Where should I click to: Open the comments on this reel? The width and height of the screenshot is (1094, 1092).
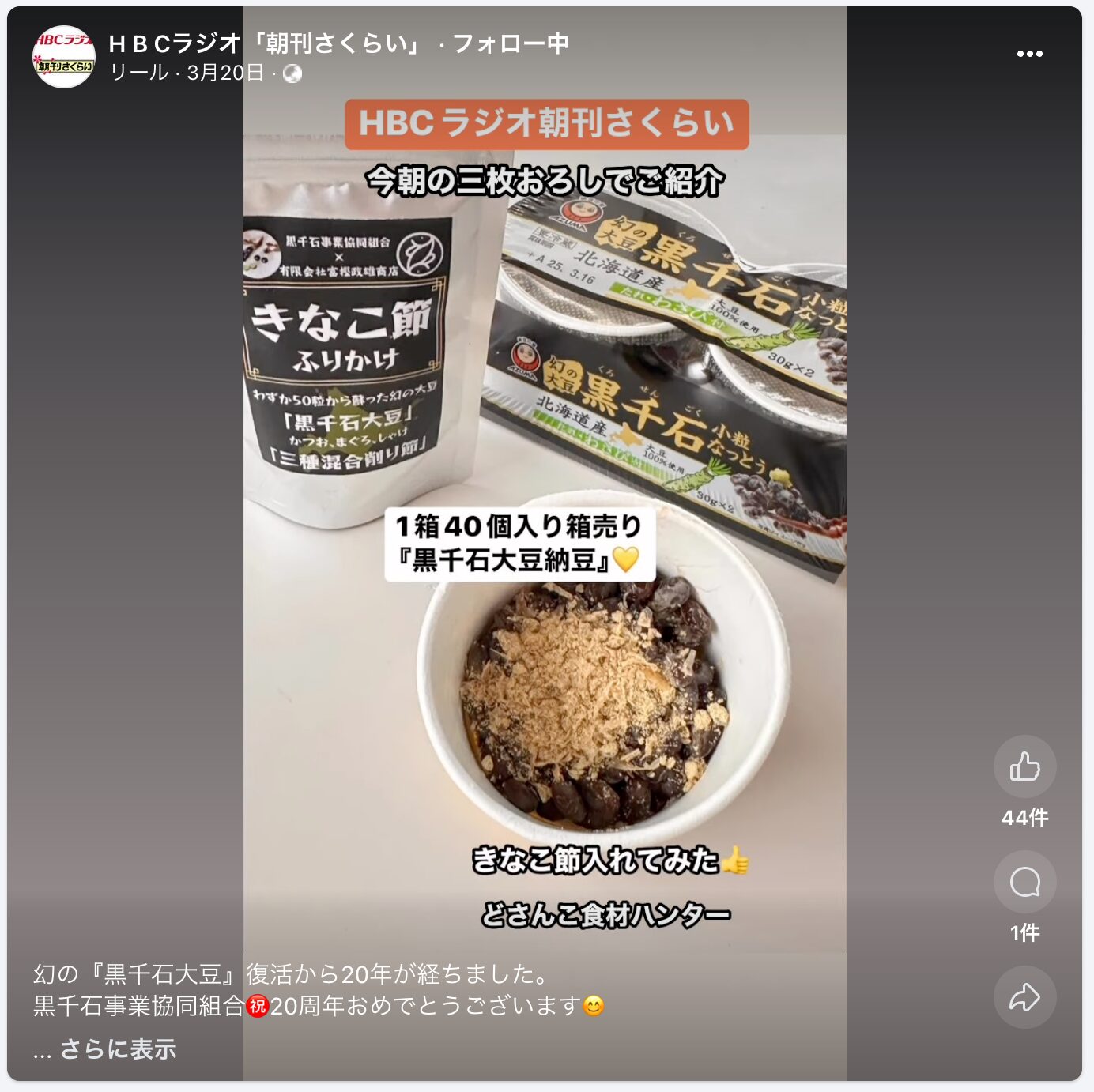(x=1024, y=882)
